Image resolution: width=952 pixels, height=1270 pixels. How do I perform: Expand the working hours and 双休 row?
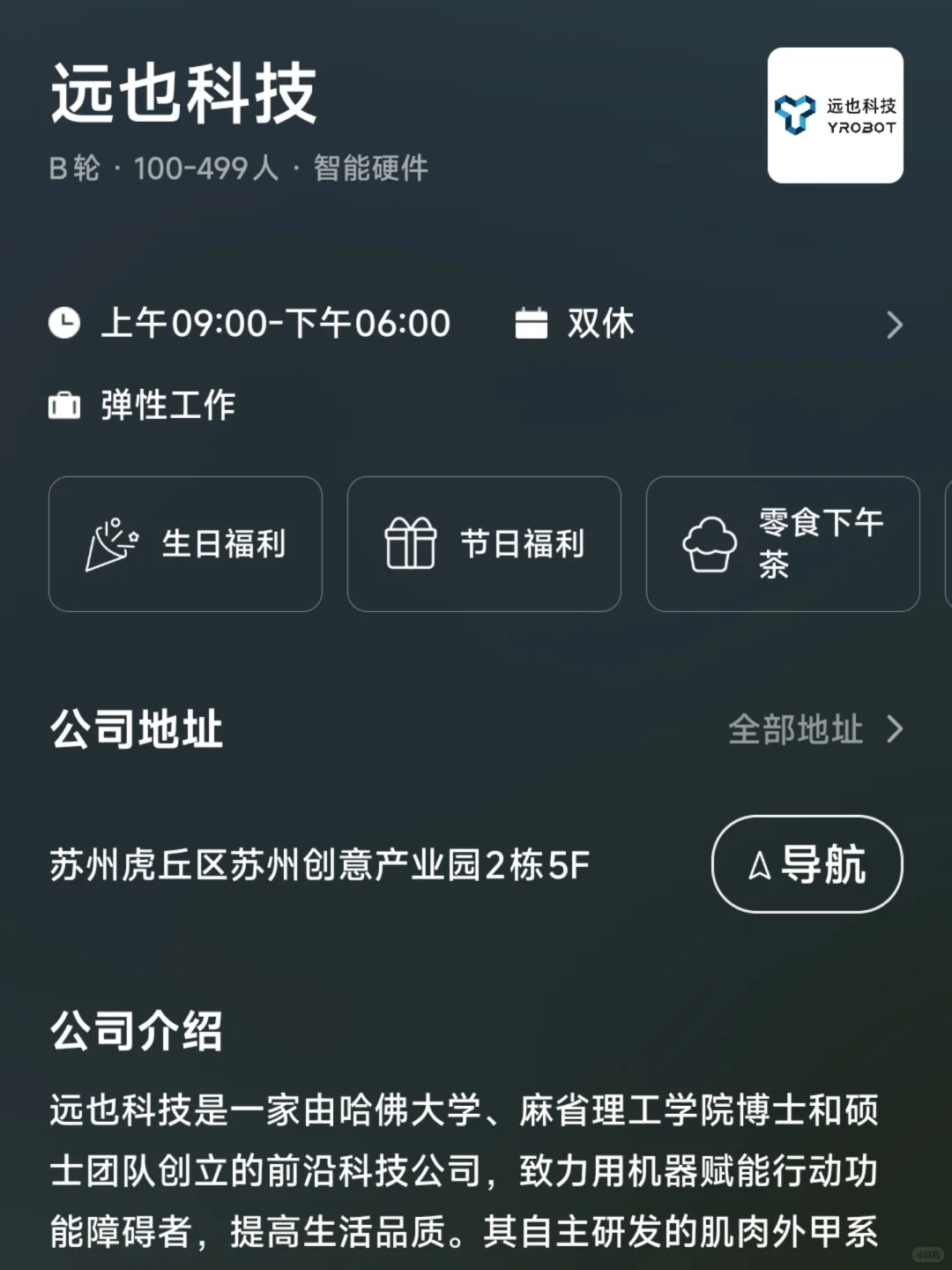coord(476,324)
